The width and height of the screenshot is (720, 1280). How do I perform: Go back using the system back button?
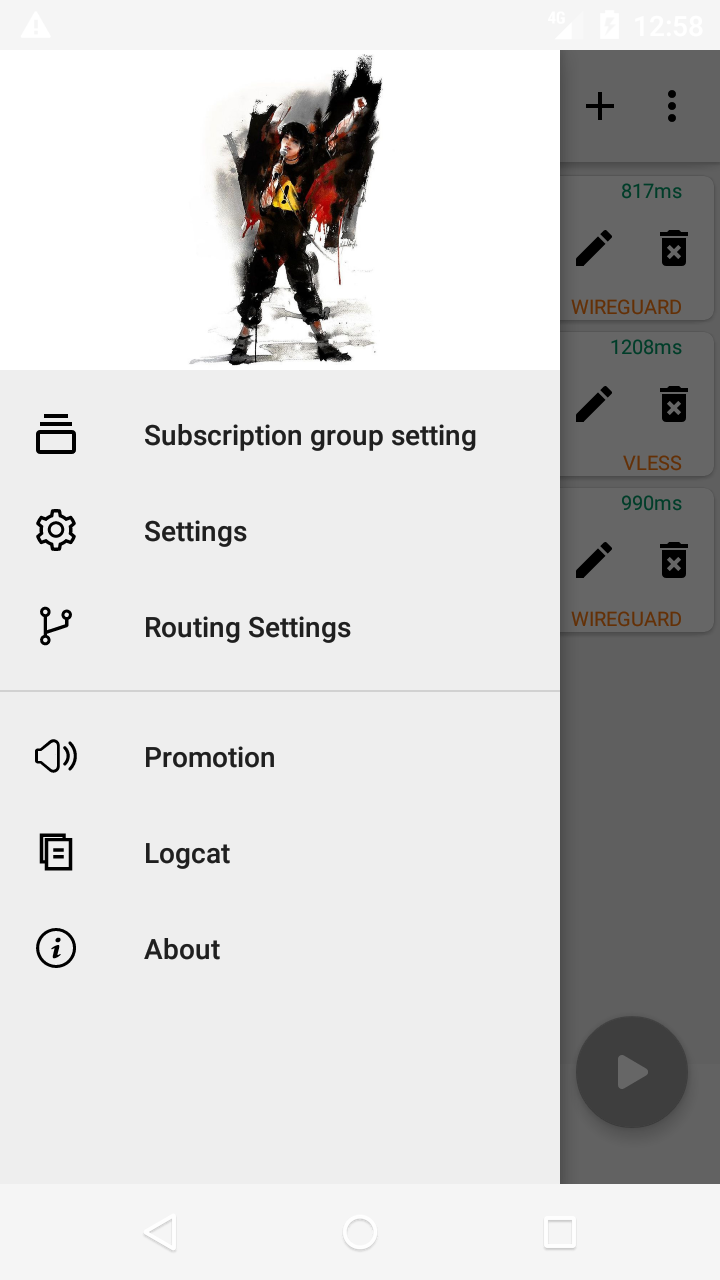pyautogui.click(x=160, y=1232)
